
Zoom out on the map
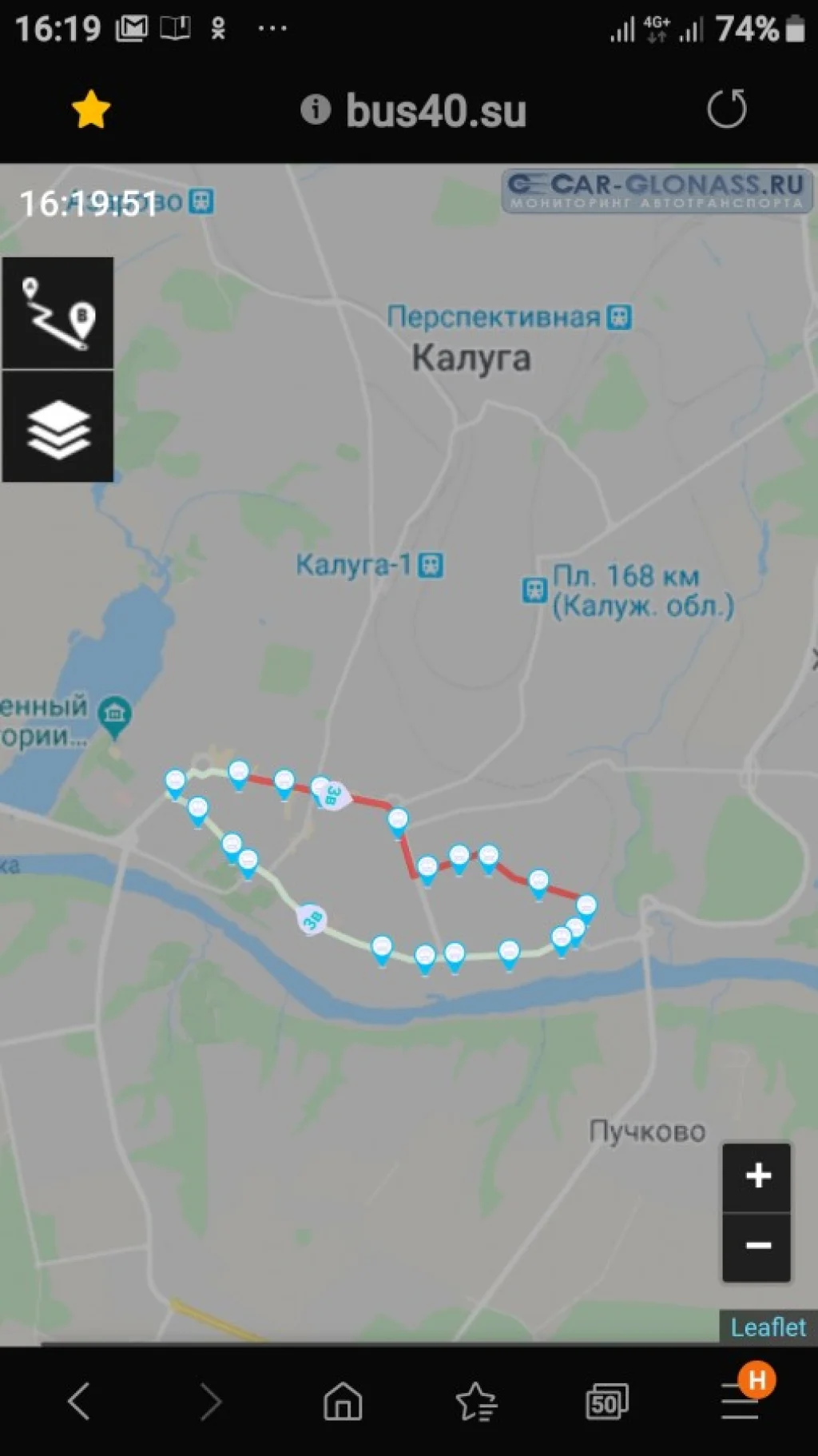click(x=756, y=1247)
